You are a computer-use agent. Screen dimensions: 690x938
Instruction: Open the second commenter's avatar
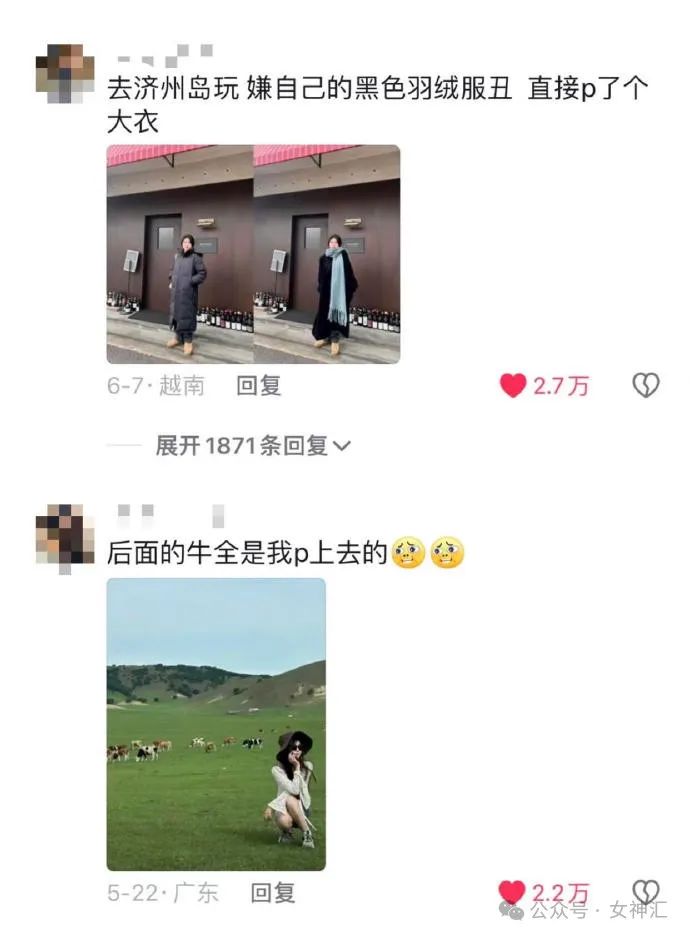tap(65, 537)
